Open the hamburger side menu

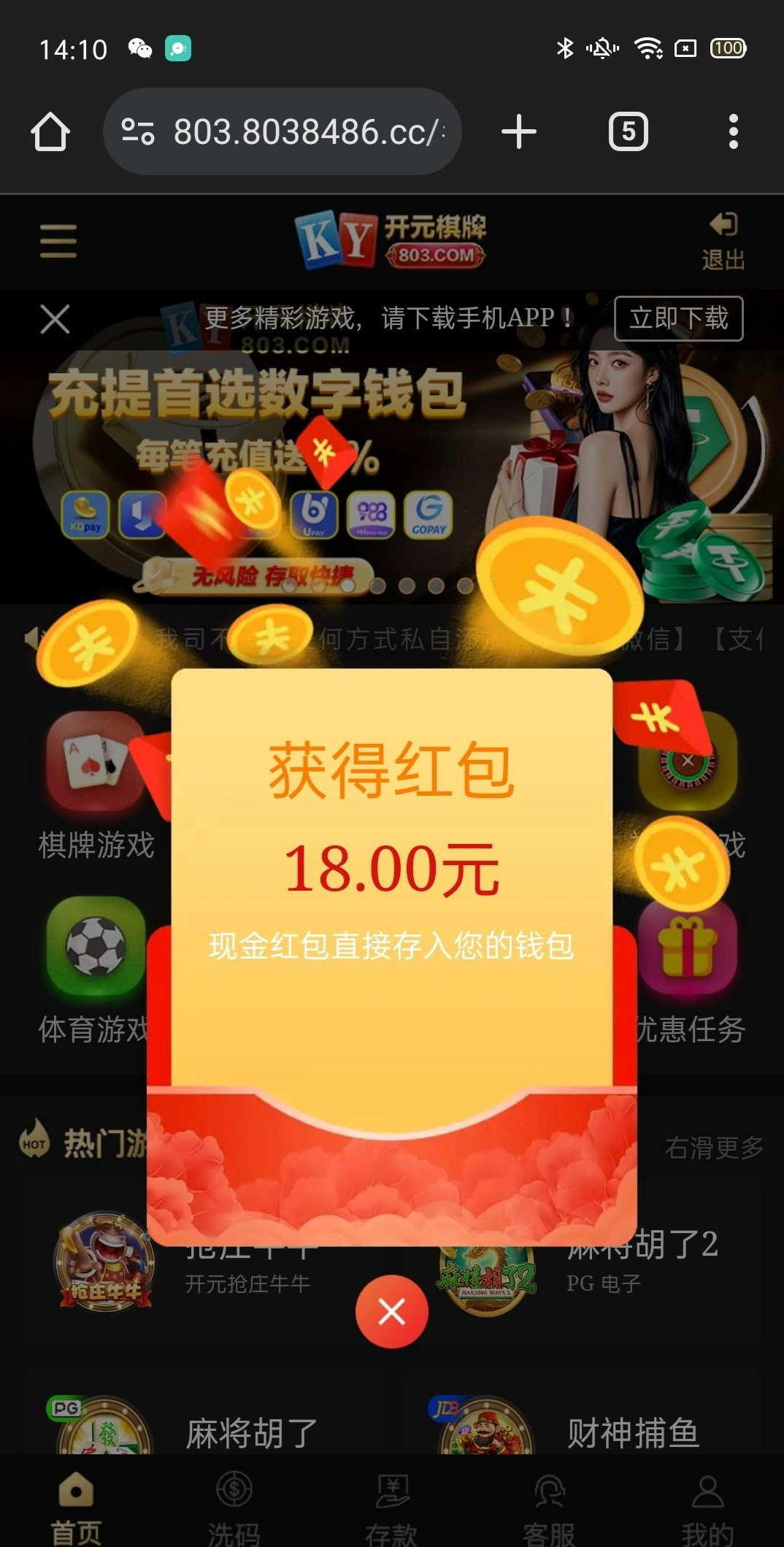[x=58, y=241]
